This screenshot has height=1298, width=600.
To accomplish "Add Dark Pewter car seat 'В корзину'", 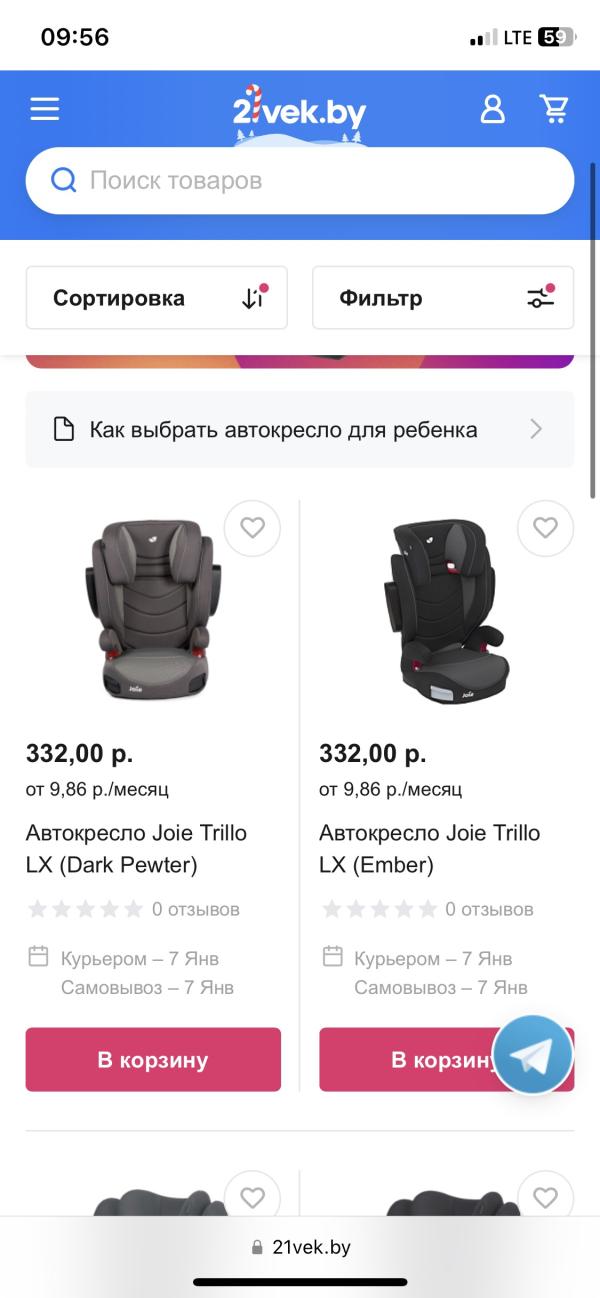I will coord(153,1060).
